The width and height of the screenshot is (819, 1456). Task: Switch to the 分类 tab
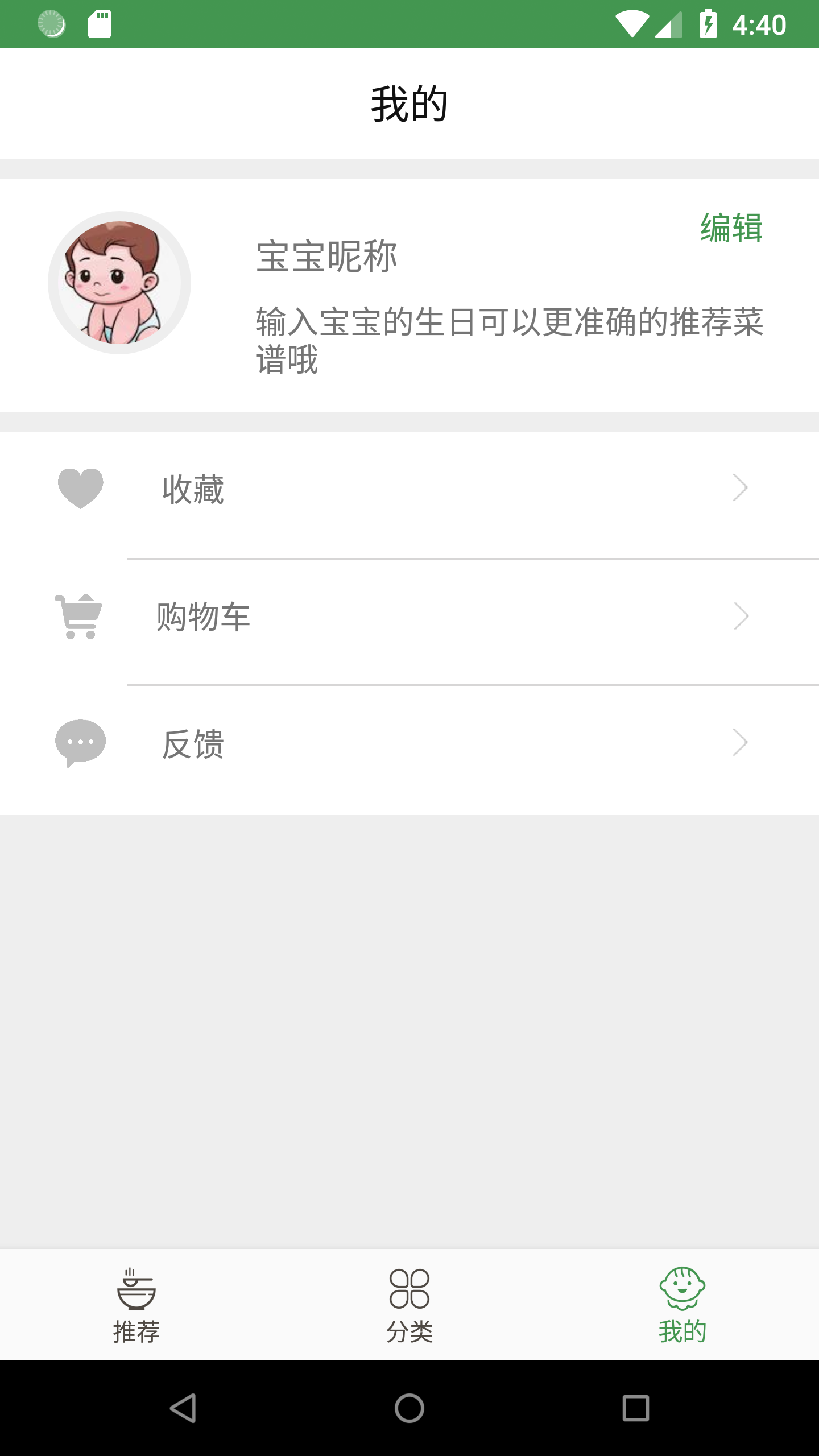point(409,1306)
